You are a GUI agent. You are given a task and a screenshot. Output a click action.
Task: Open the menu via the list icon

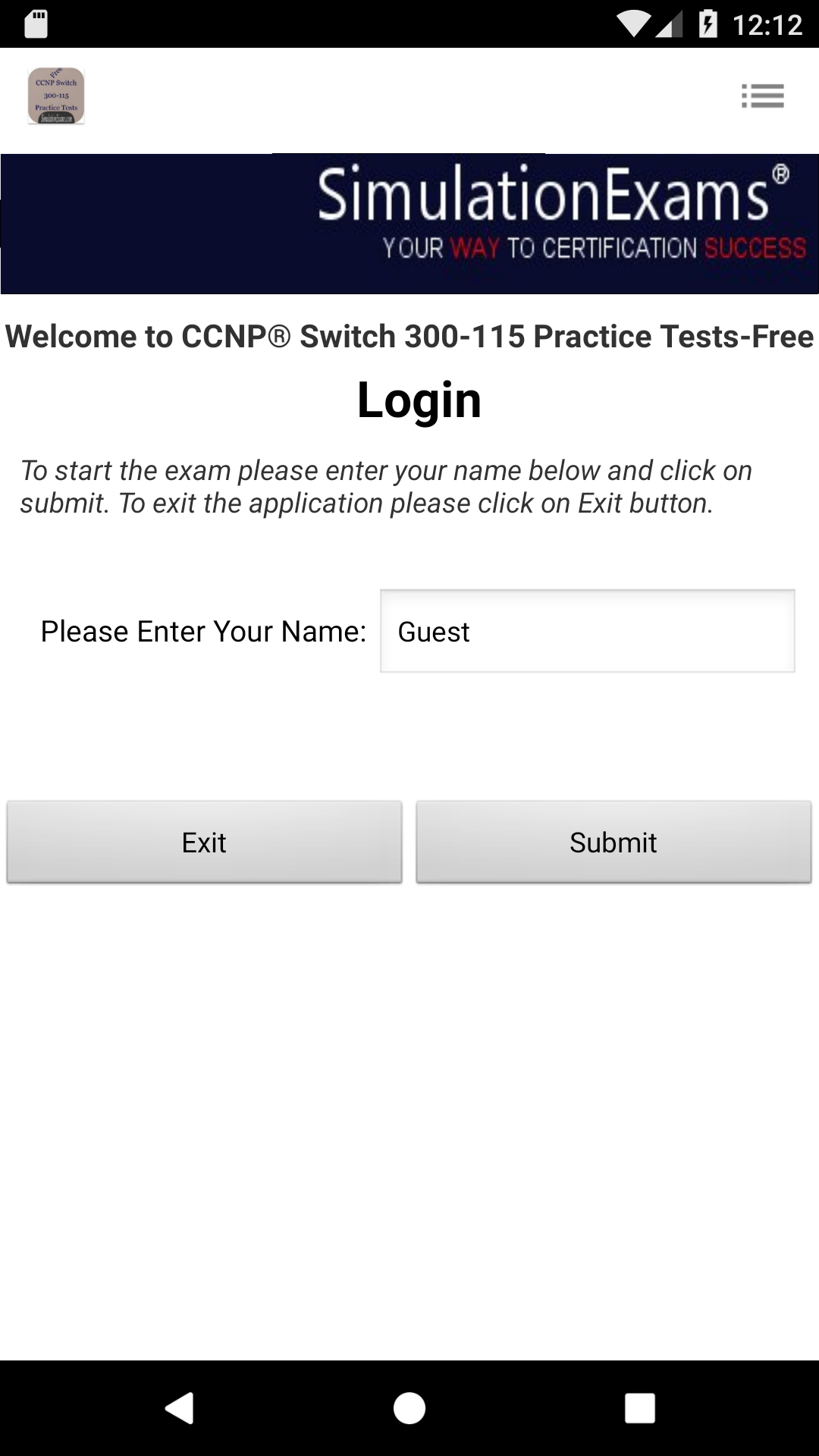(764, 96)
